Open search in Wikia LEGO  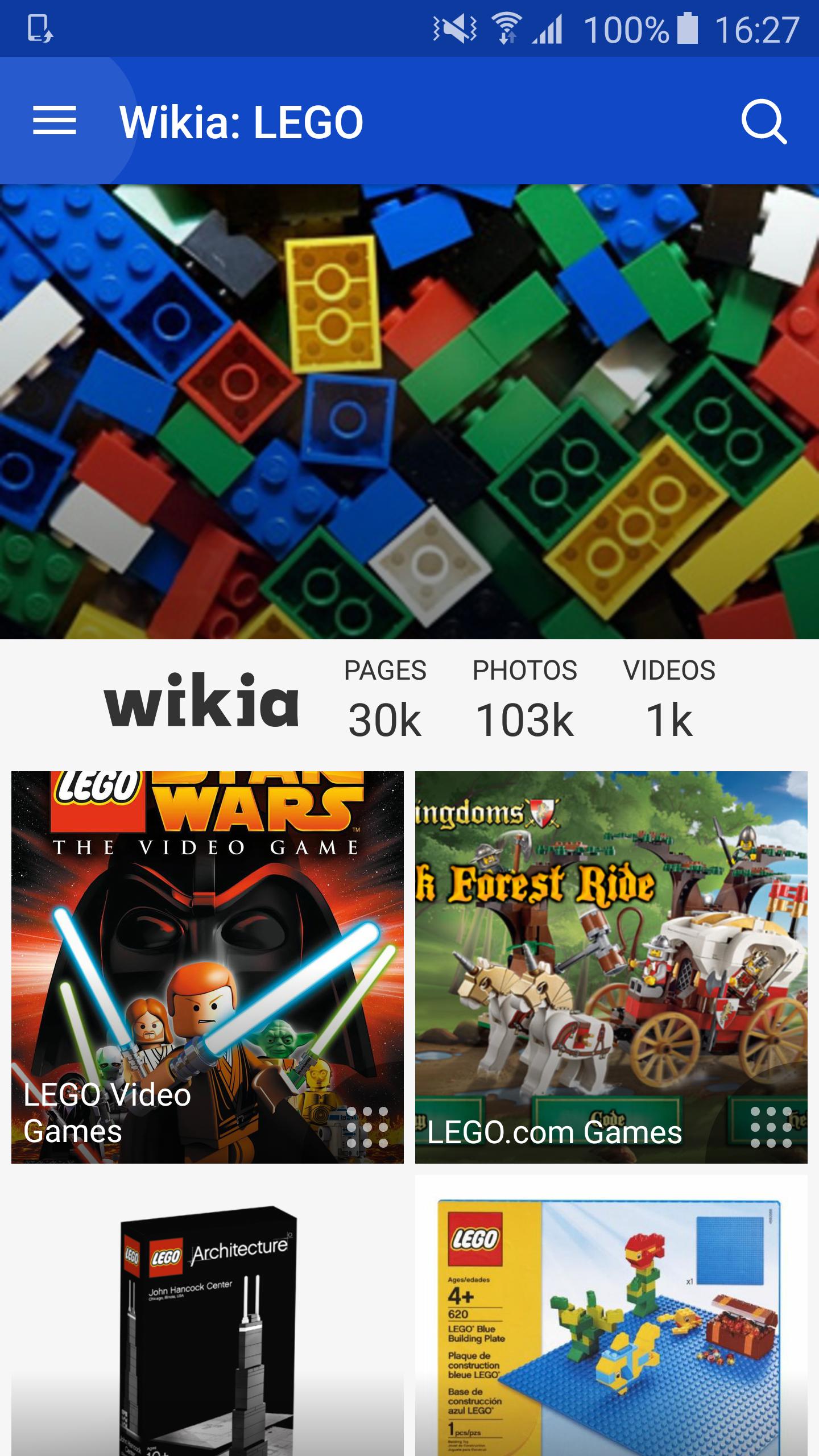tap(764, 121)
